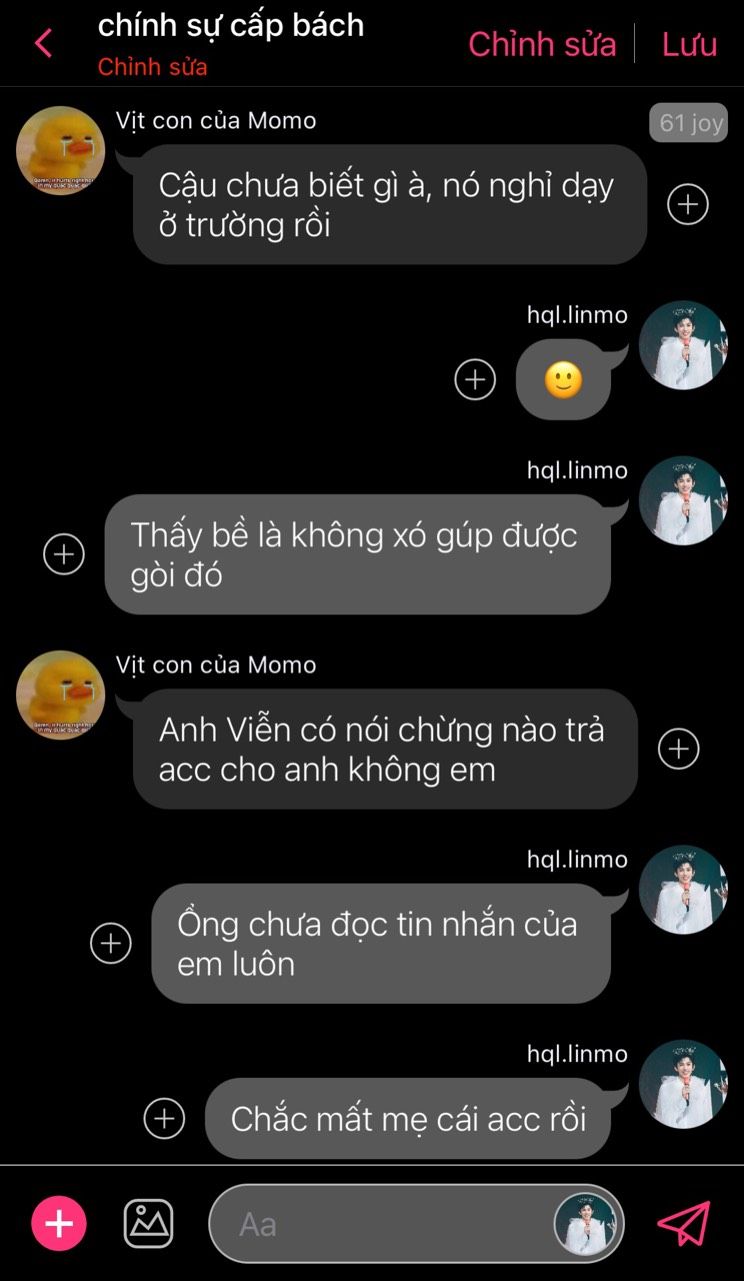Tap the plus beside "Ổng chưa đọc tin nhắn" message
744x1281 pixels.
[x=111, y=943]
